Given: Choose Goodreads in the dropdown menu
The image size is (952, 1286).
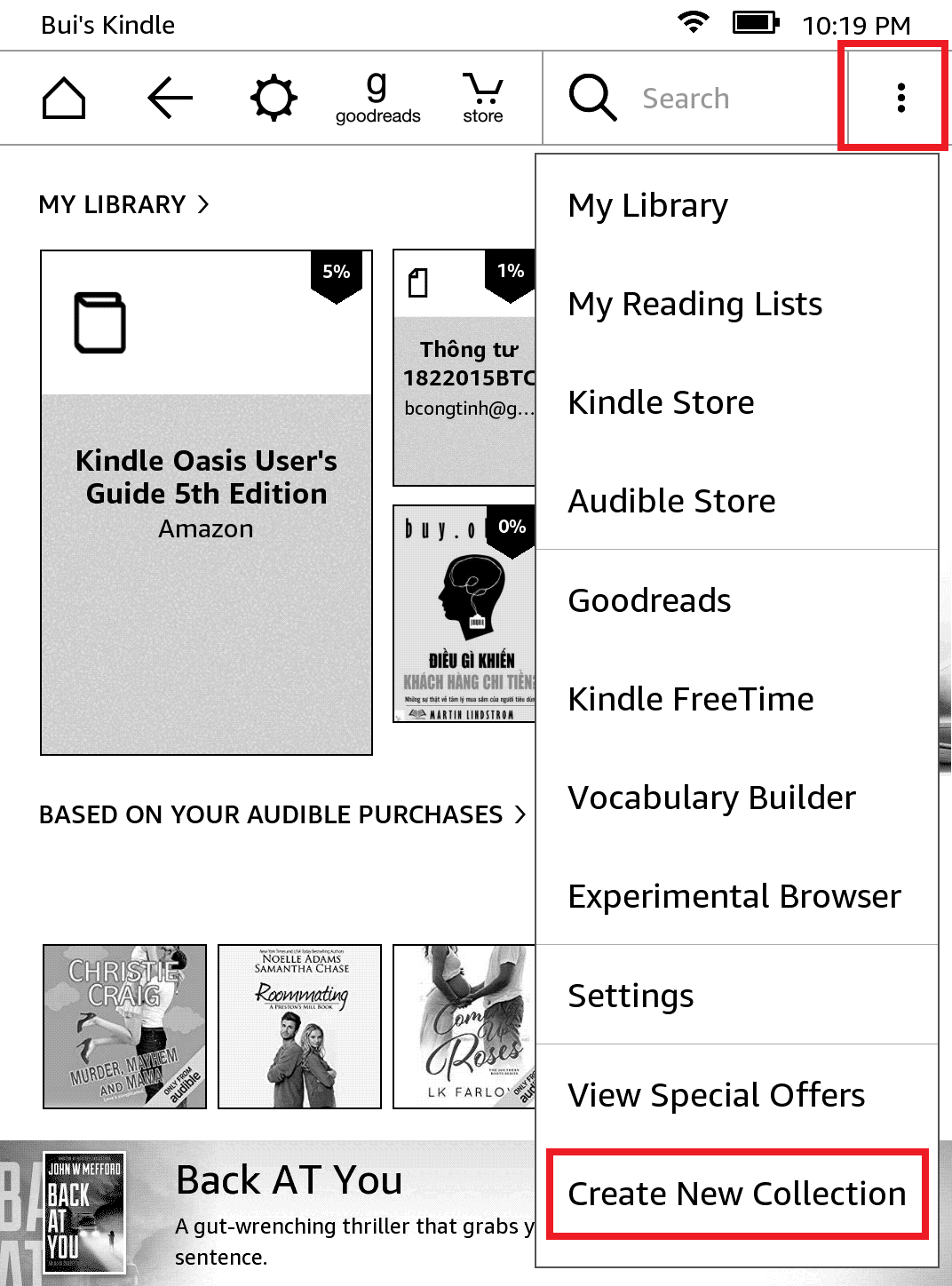Looking at the screenshot, I should click(x=649, y=600).
